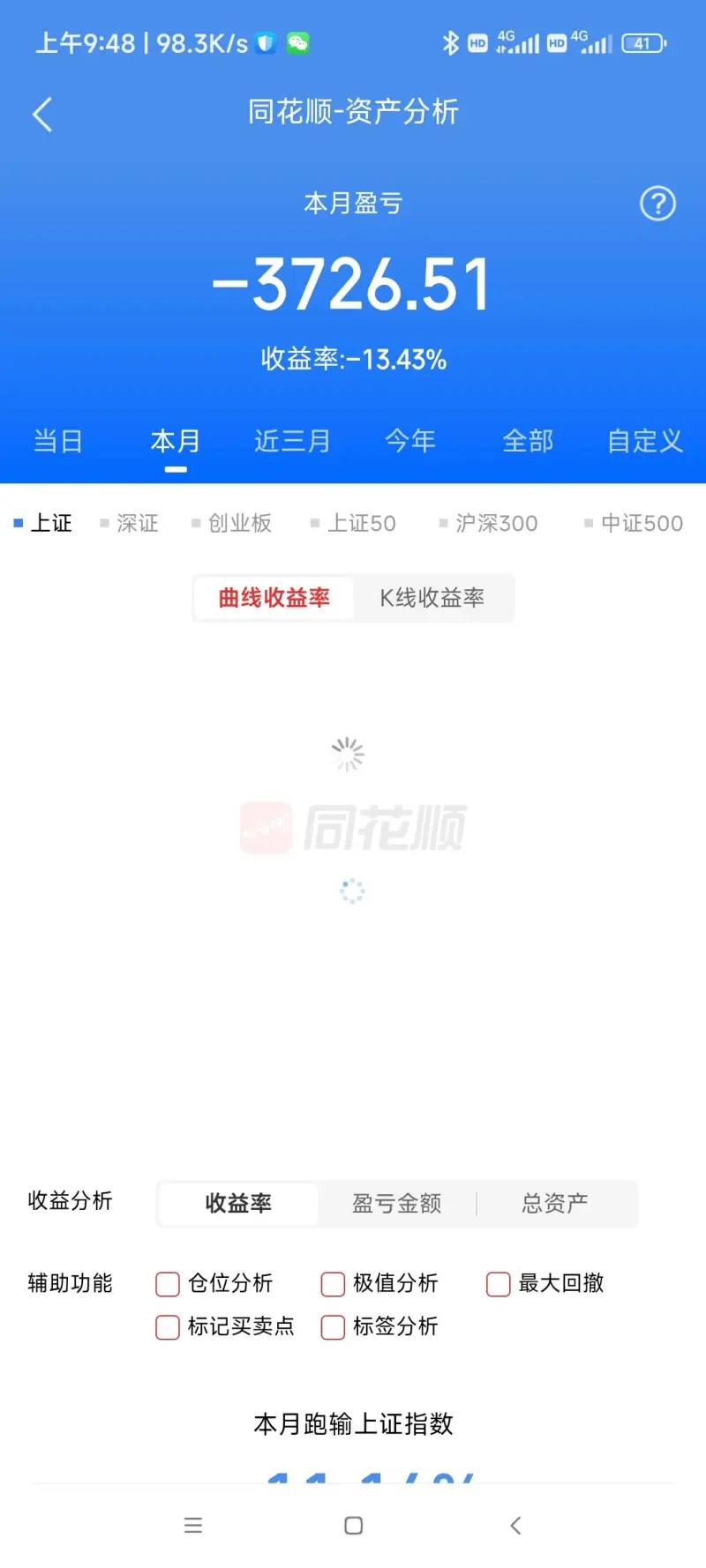
Task: Show 总资产 in 收益分析
Action: pyautogui.click(x=554, y=1203)
